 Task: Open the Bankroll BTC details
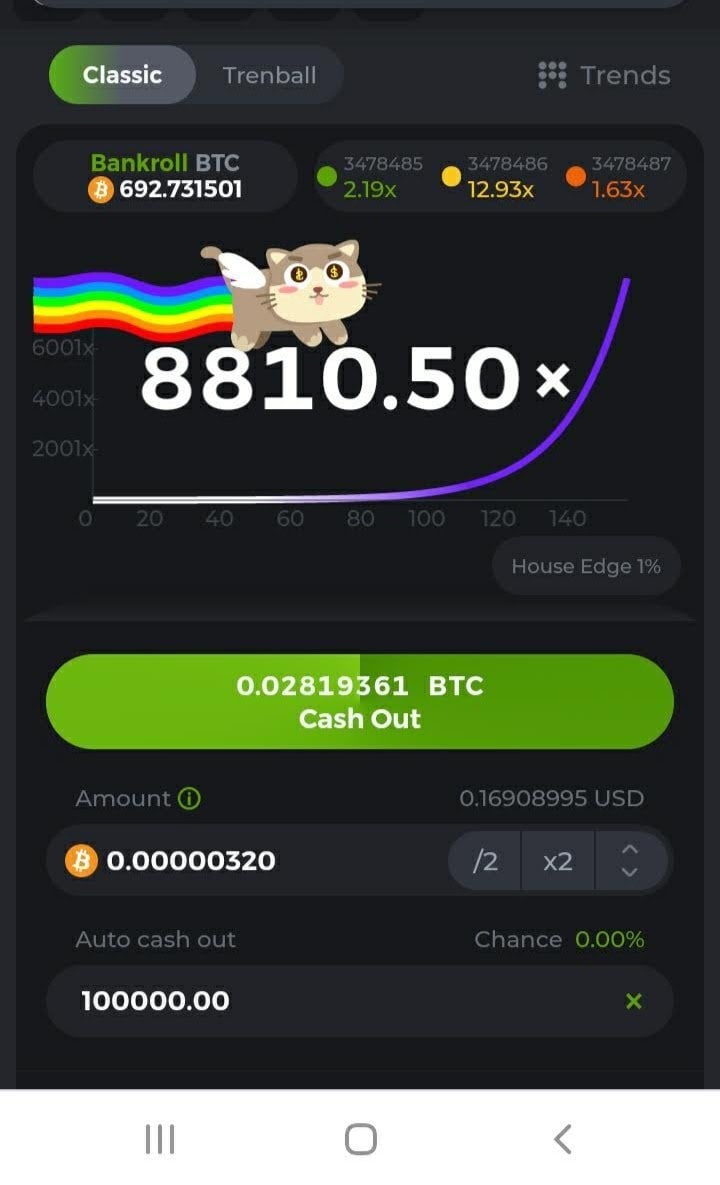click(165, 176)
